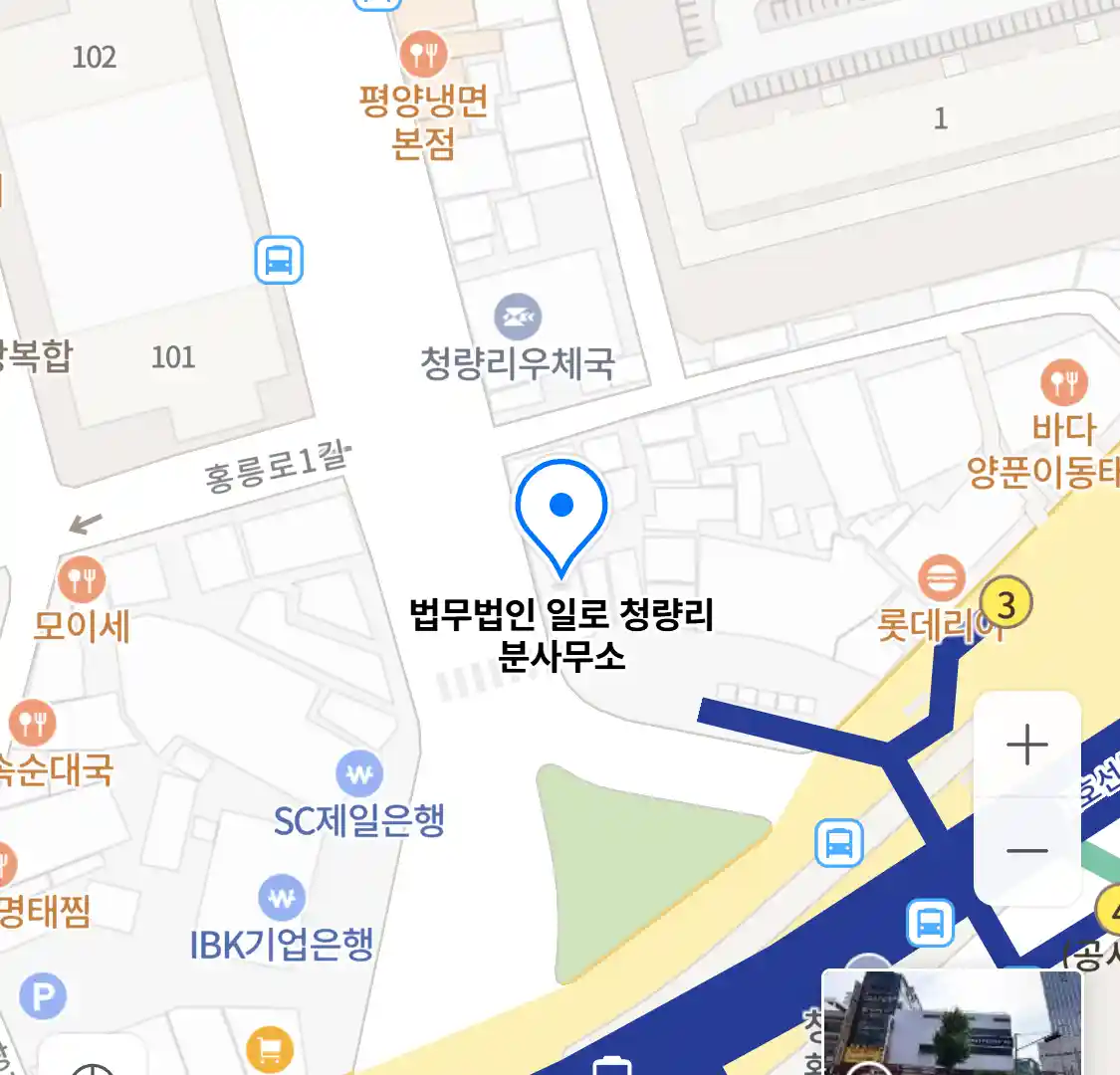Image resolution: width=1120 pixels, height=1075 pixels.
Task: Open the street view thumbnail
Action: pyautogui.click(x=950, y=1022)
